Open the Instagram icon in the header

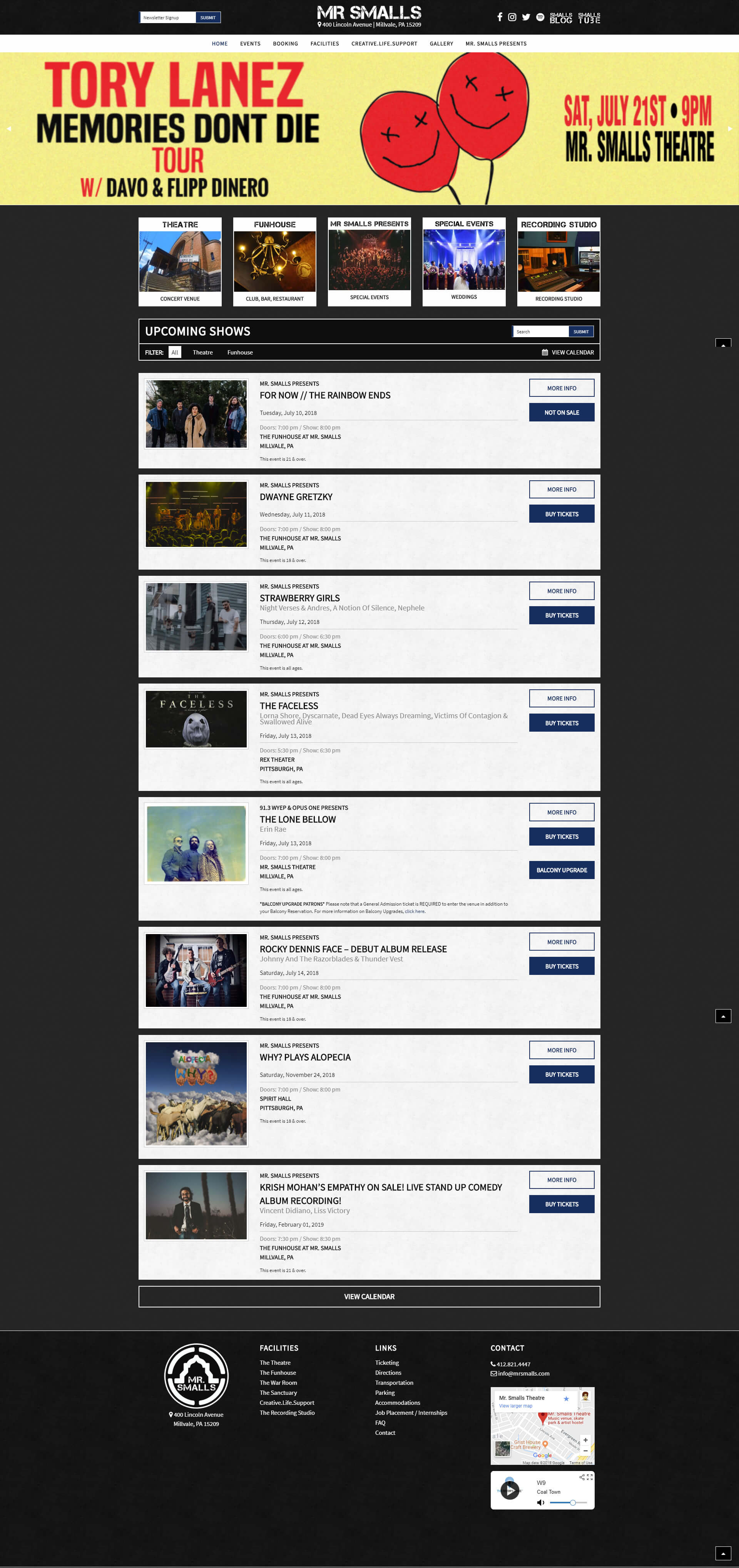coord(512,17)
